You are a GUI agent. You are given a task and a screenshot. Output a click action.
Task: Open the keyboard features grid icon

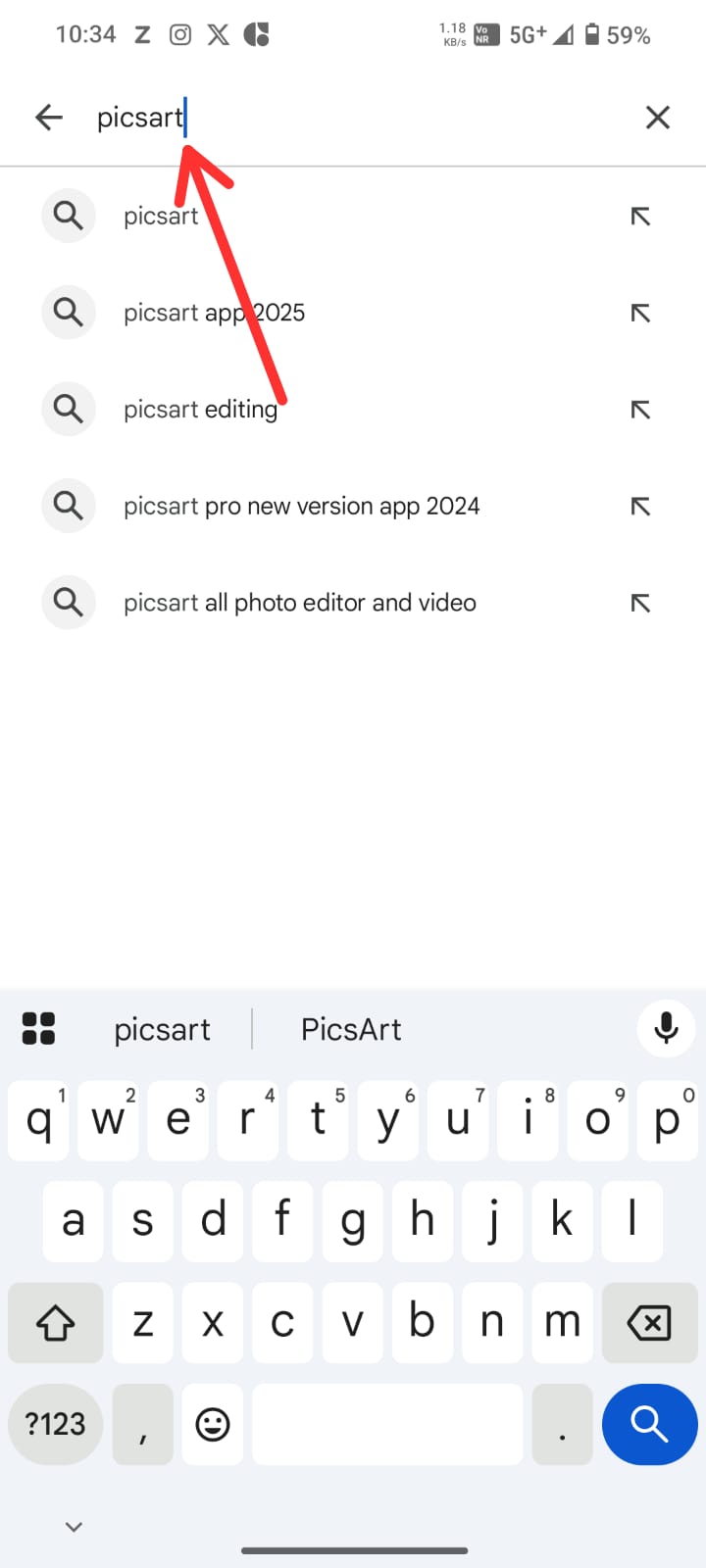click(39, 1029)
